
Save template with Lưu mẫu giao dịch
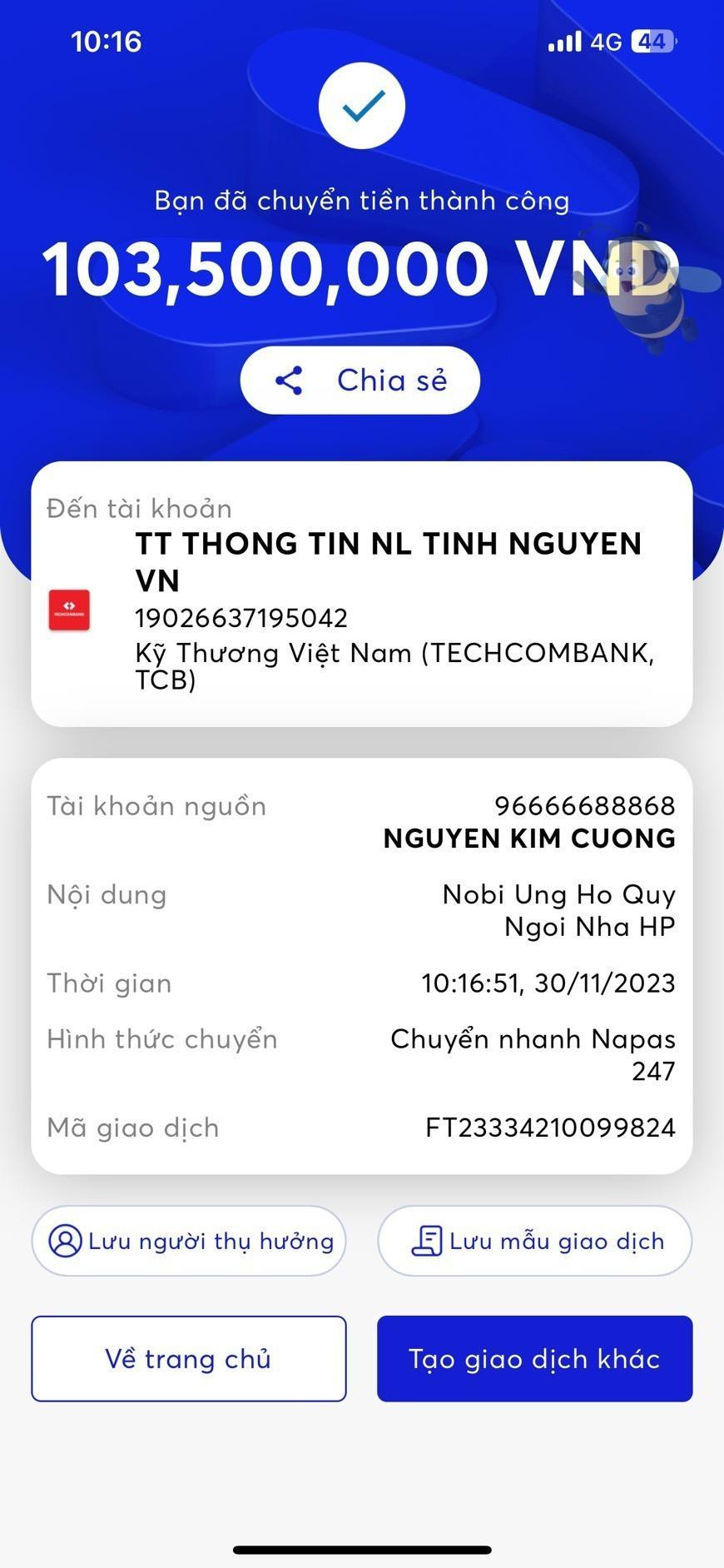click(535, 1241)
